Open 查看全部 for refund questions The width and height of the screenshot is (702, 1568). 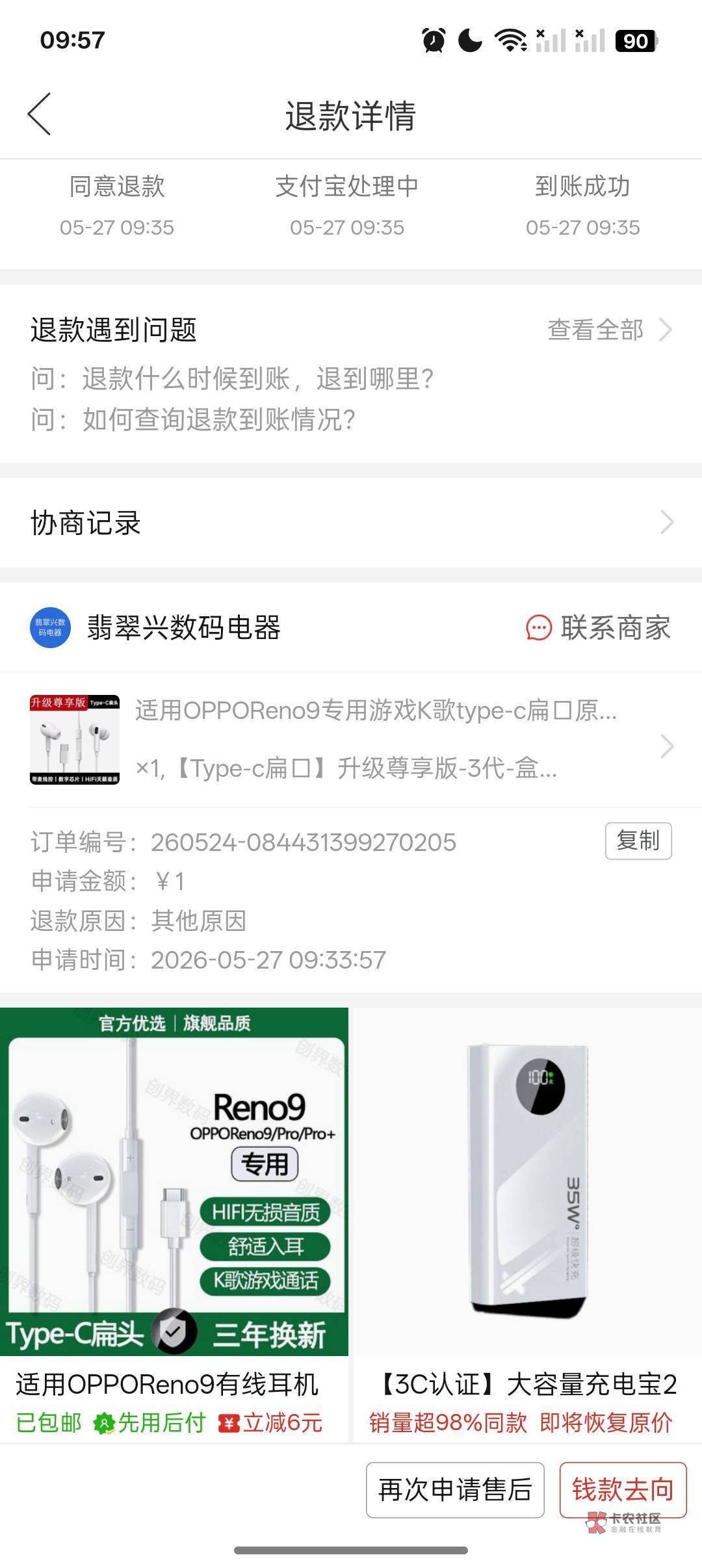609,330
